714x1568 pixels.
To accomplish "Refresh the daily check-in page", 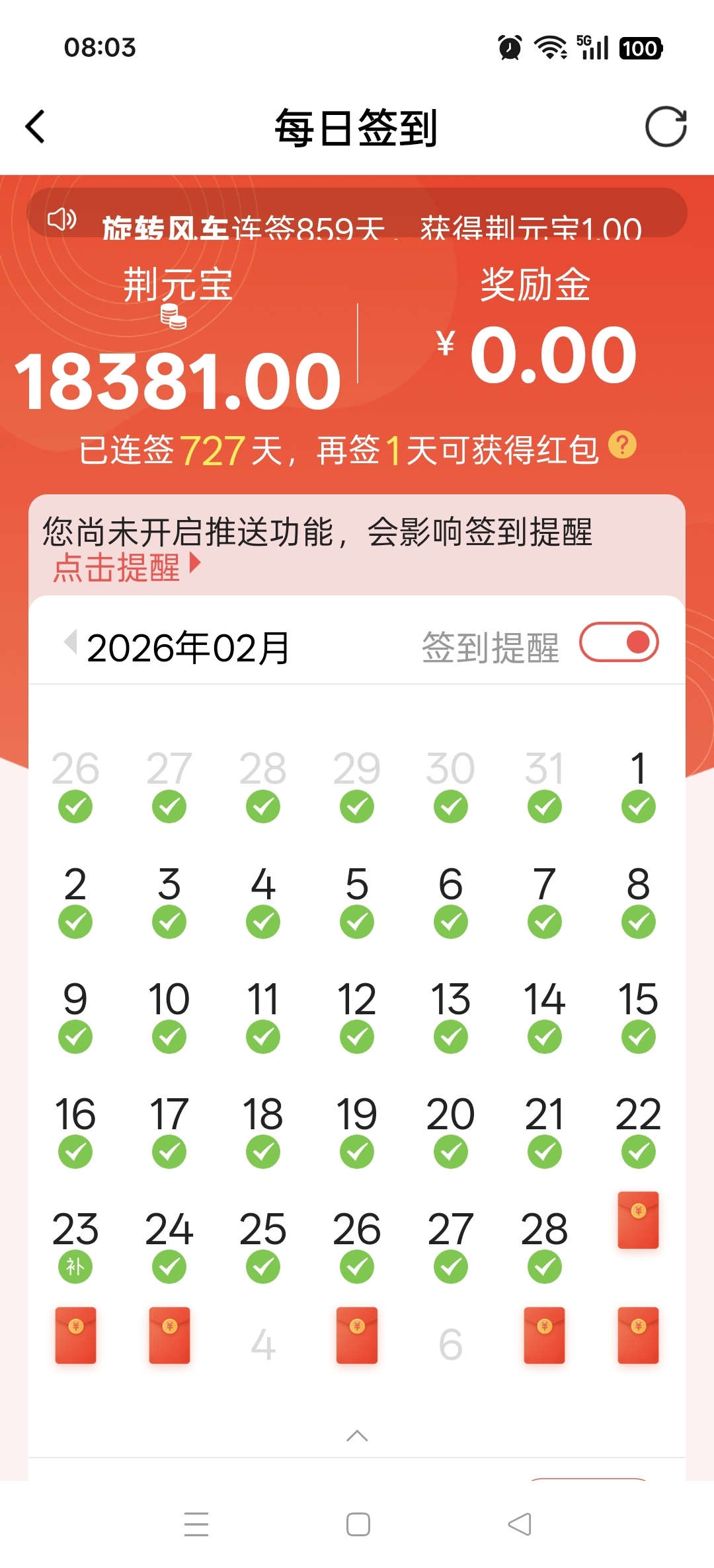I will click(x=665, y=126).
